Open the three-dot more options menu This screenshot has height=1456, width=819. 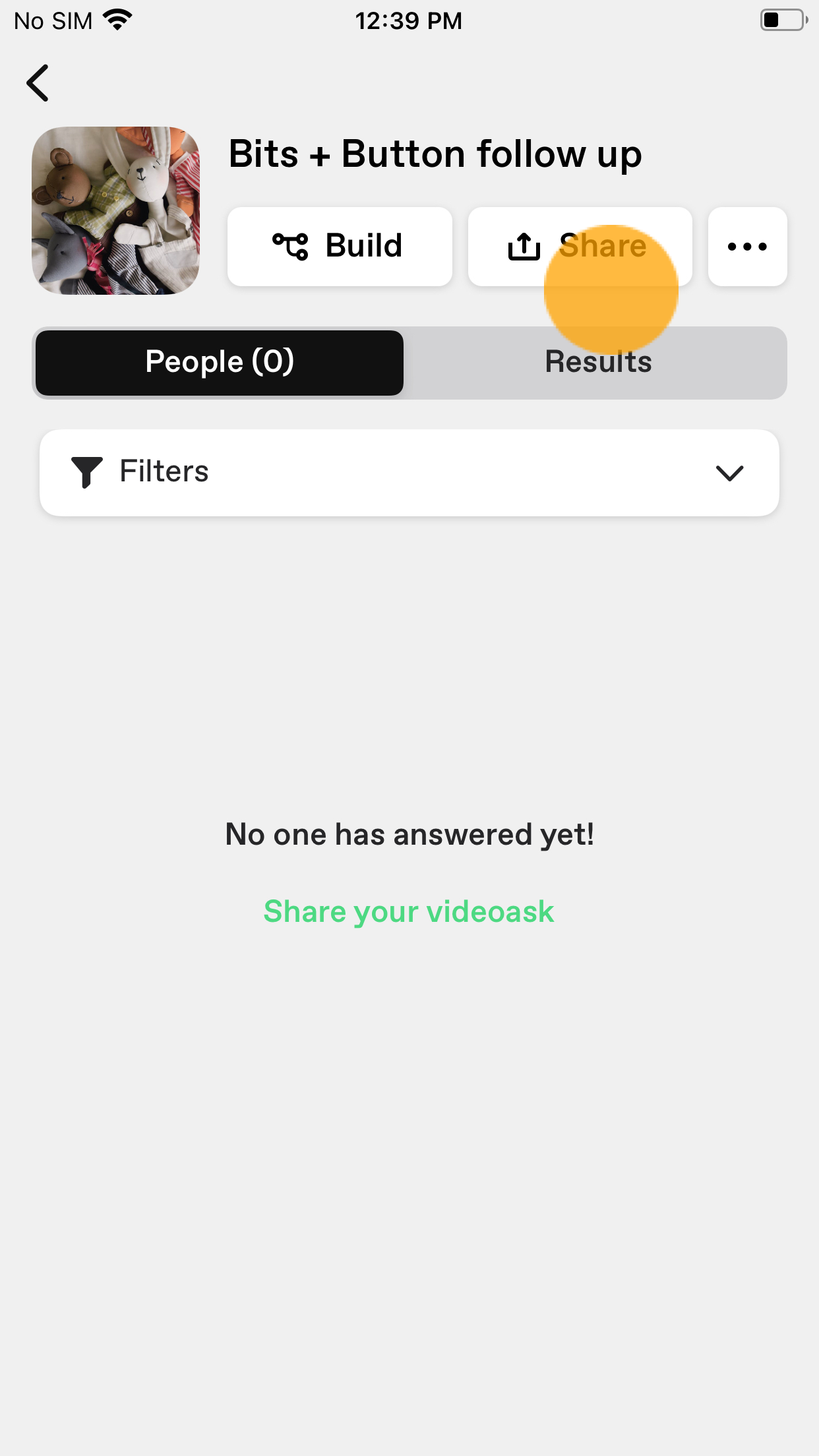(x=747, y=247)
